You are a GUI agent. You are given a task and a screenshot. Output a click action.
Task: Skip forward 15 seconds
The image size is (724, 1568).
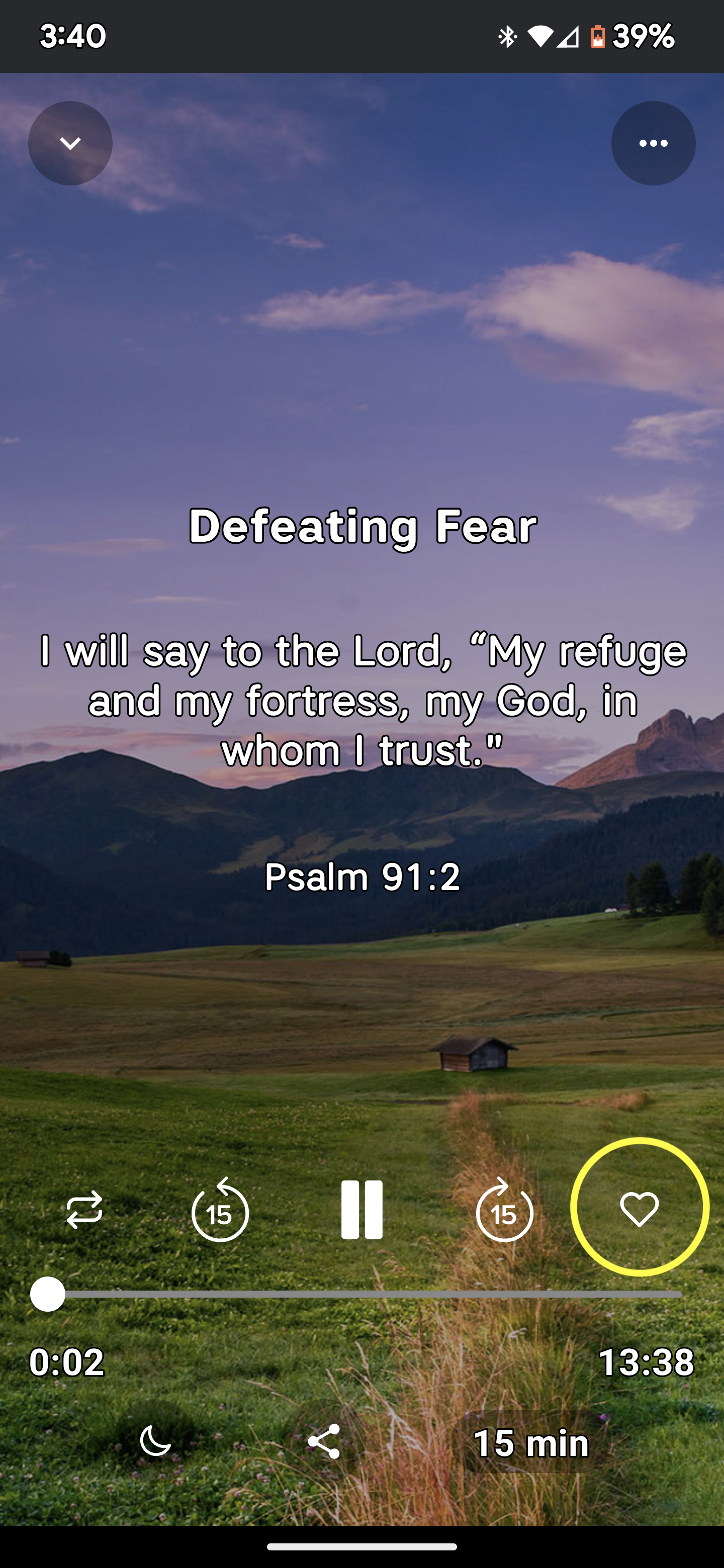(504, 1210)
